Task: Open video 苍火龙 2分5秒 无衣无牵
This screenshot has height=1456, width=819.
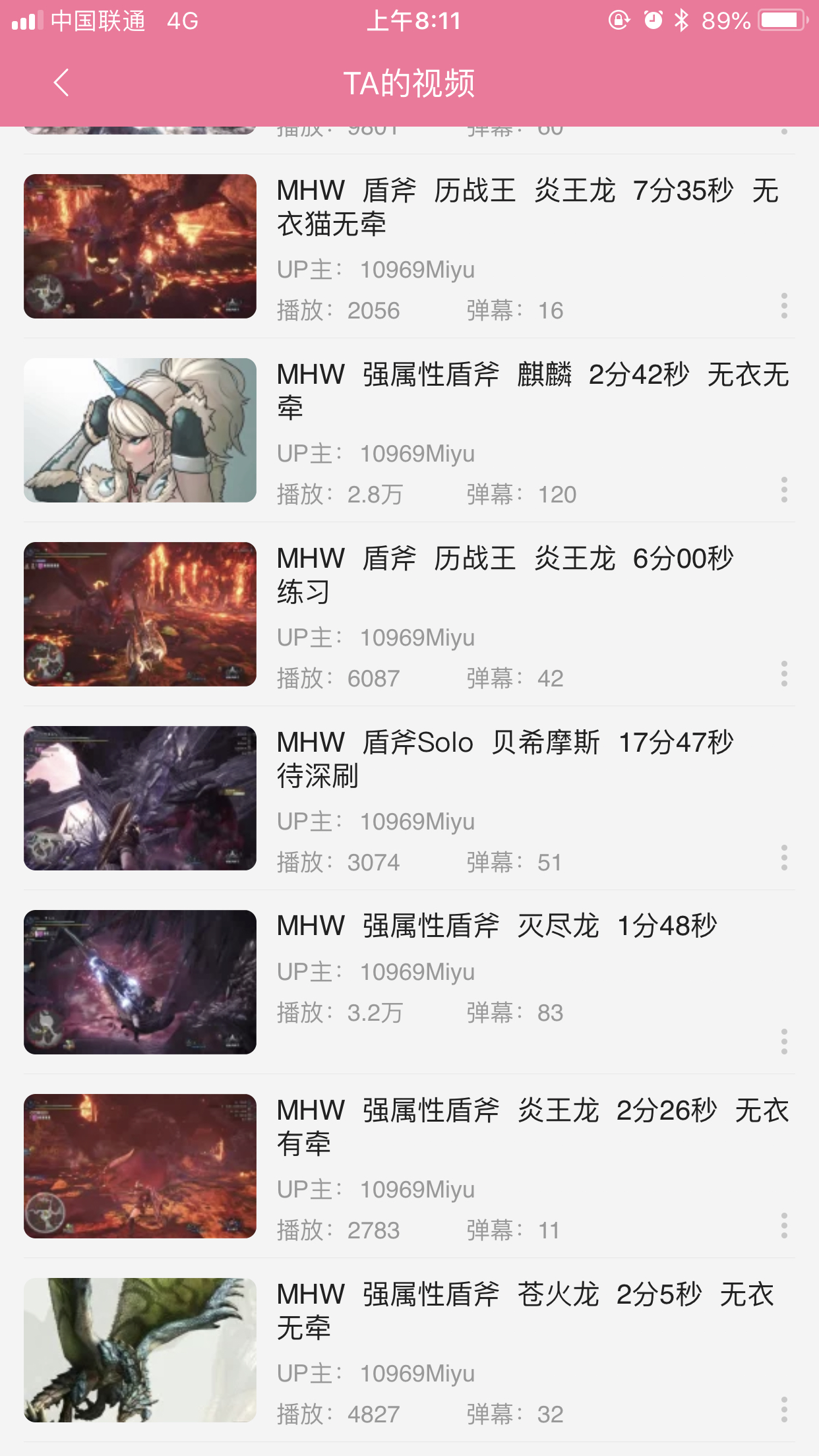Action: (140, 1350)
